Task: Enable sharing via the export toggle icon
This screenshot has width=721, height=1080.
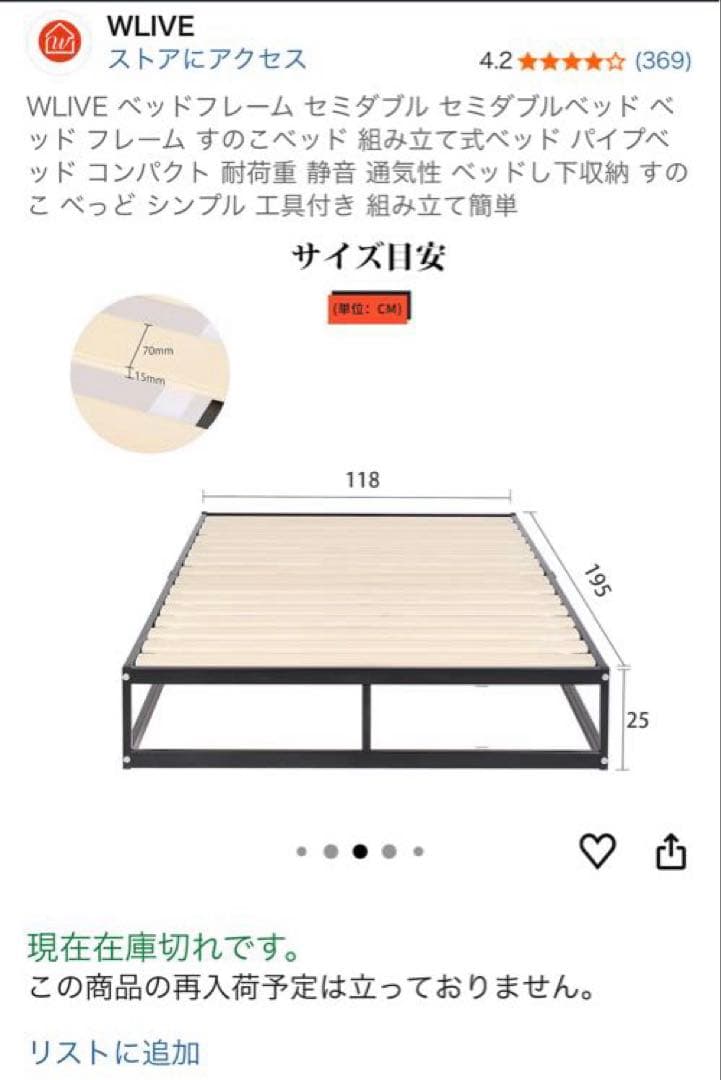Action: 672,849
